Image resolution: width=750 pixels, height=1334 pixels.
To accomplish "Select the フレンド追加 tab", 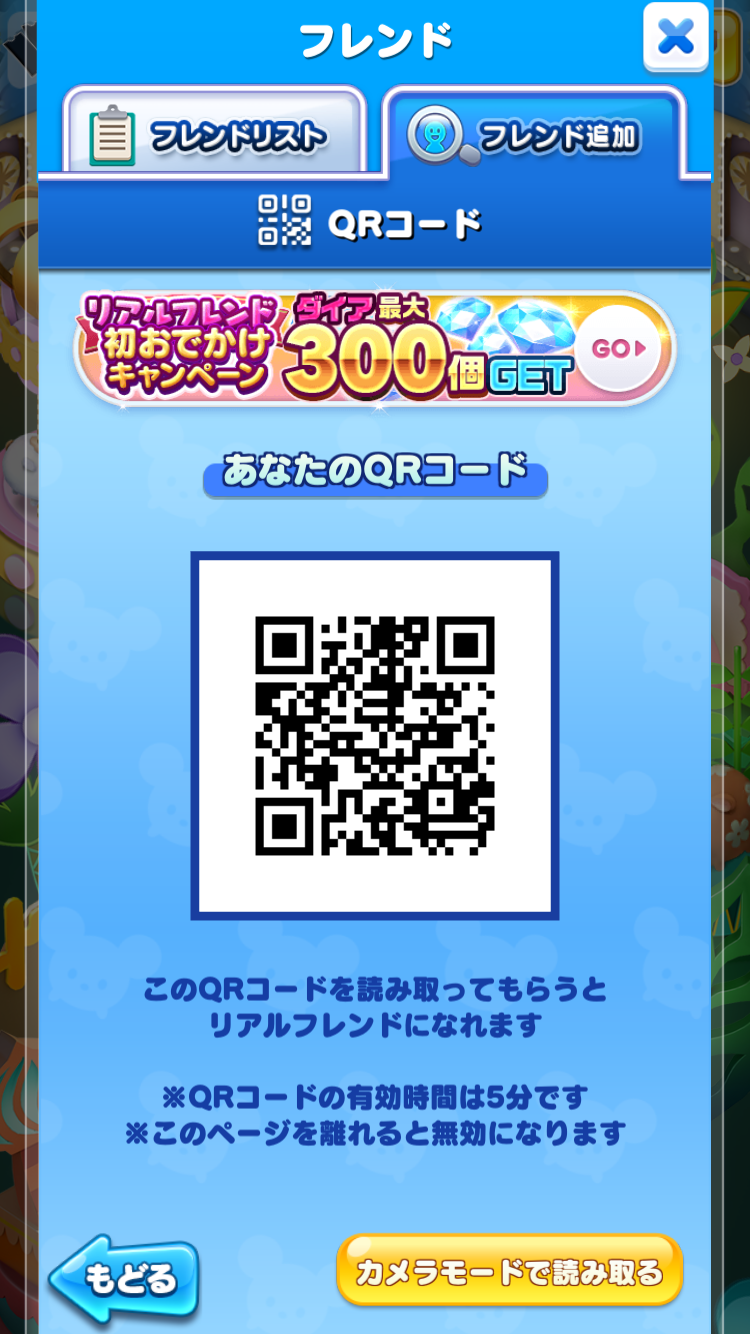I will tap(536, 135).
